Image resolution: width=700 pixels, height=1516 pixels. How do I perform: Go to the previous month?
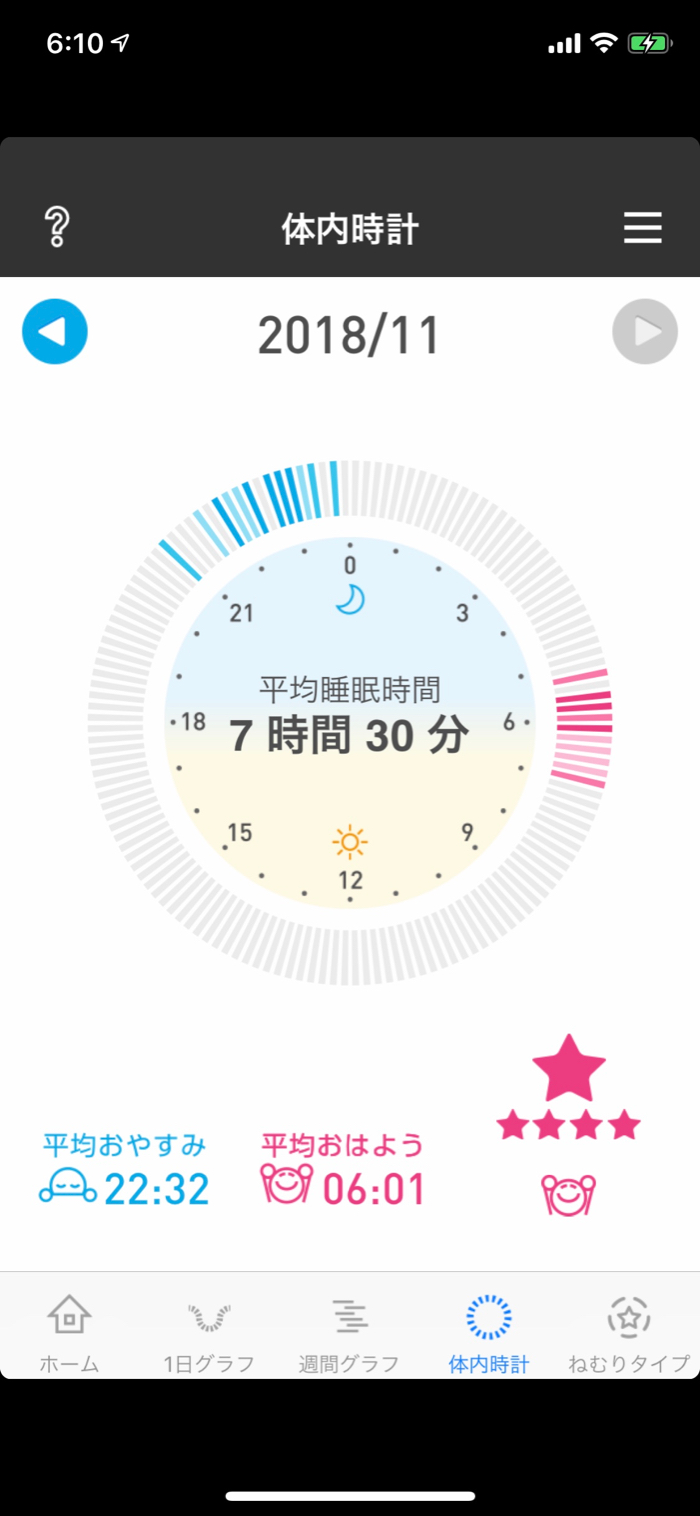pos(55,331)
